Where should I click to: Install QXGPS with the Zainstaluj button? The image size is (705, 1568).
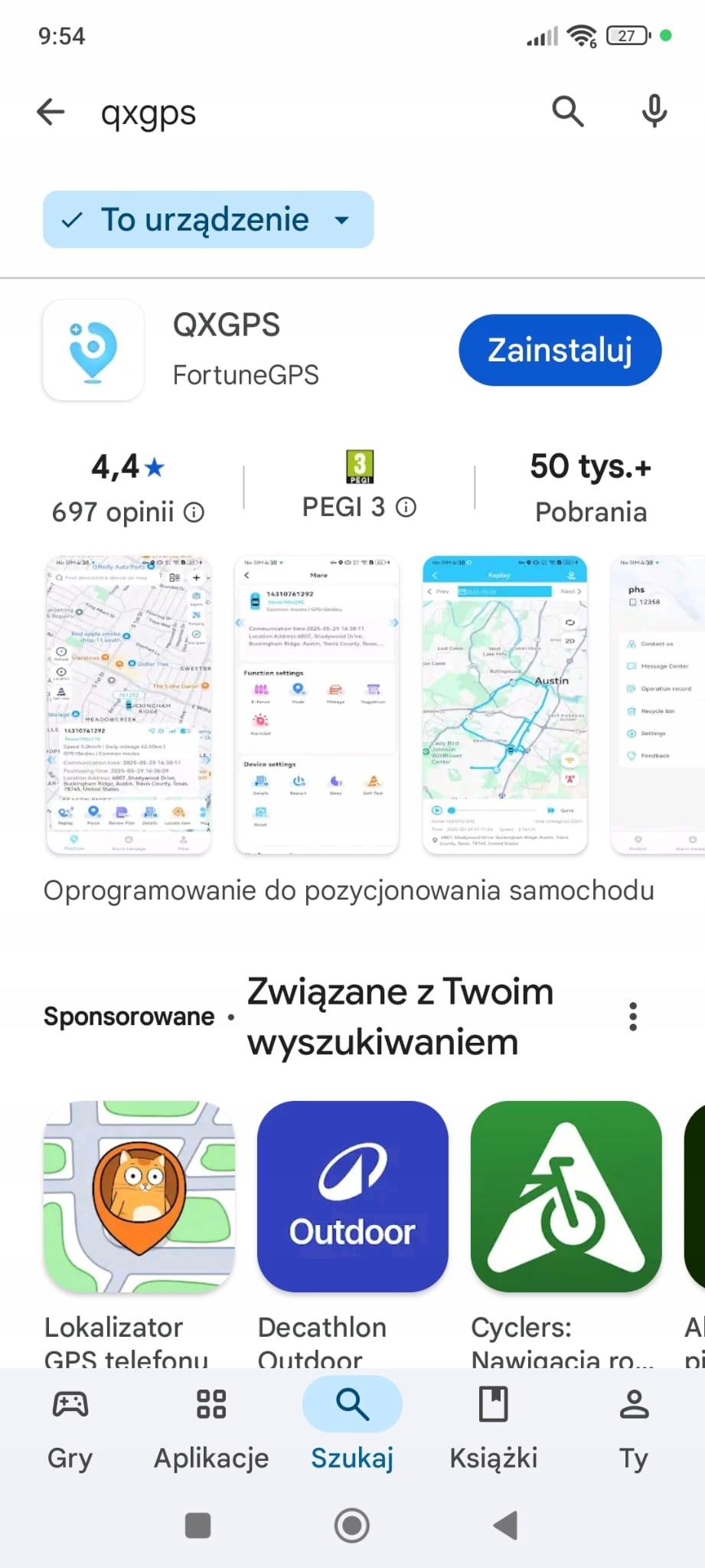tap(560, 351)
